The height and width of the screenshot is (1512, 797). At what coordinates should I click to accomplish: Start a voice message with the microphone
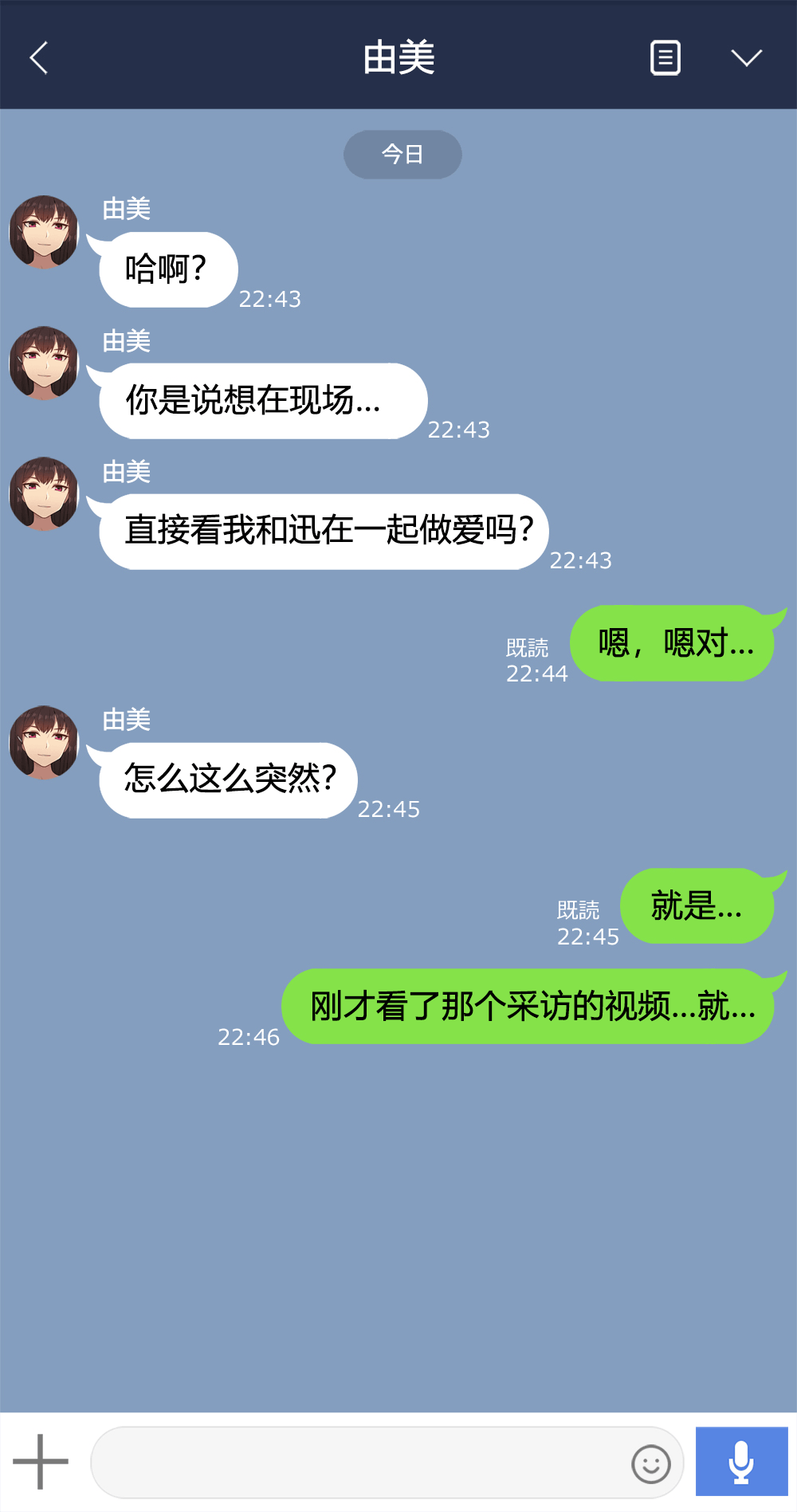pos(741,1462)
